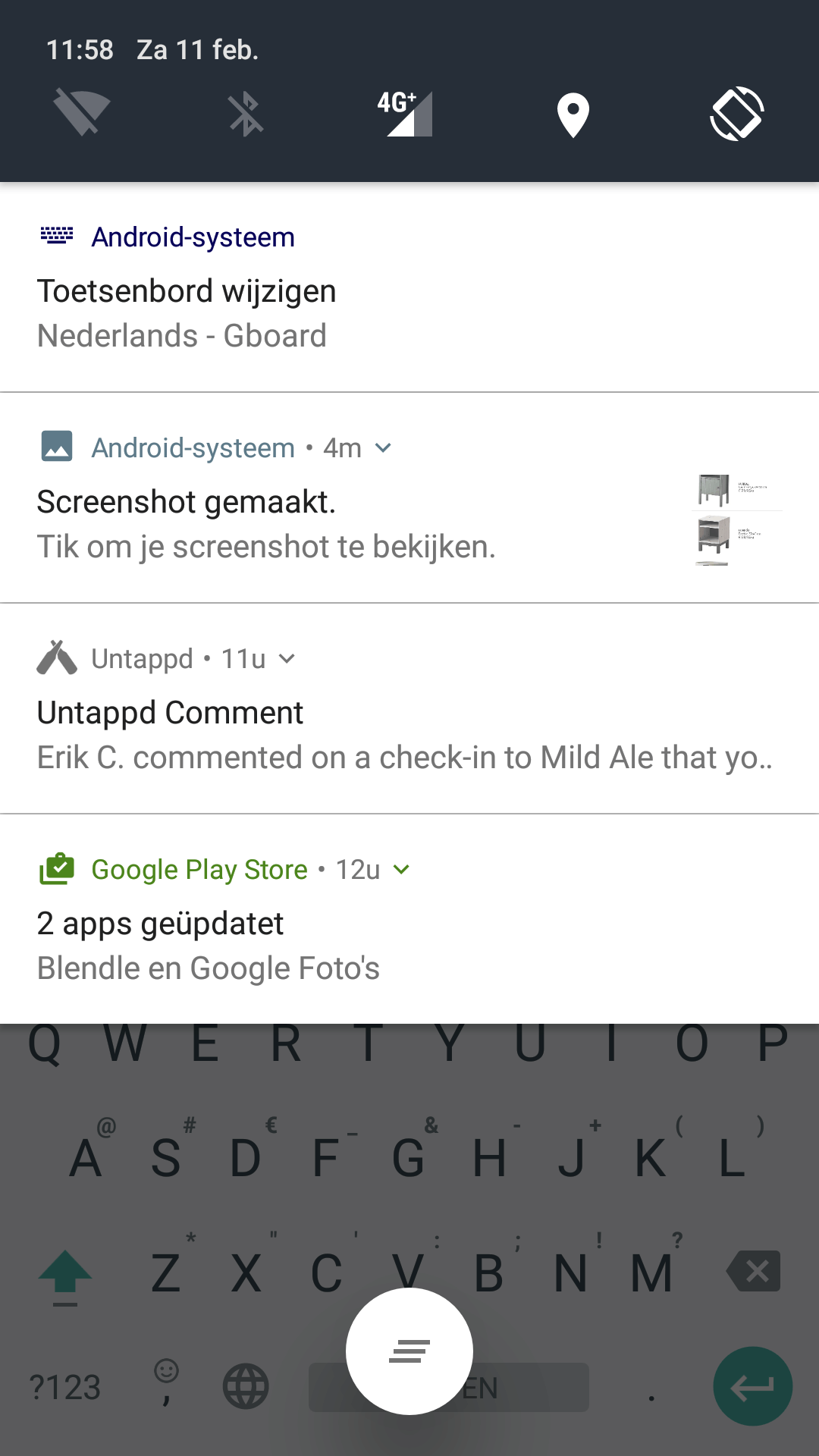Toggle the auto-rotate quick setting
Screen dimensions: 819x1456
pyautogui.click(x=737, y=114)
